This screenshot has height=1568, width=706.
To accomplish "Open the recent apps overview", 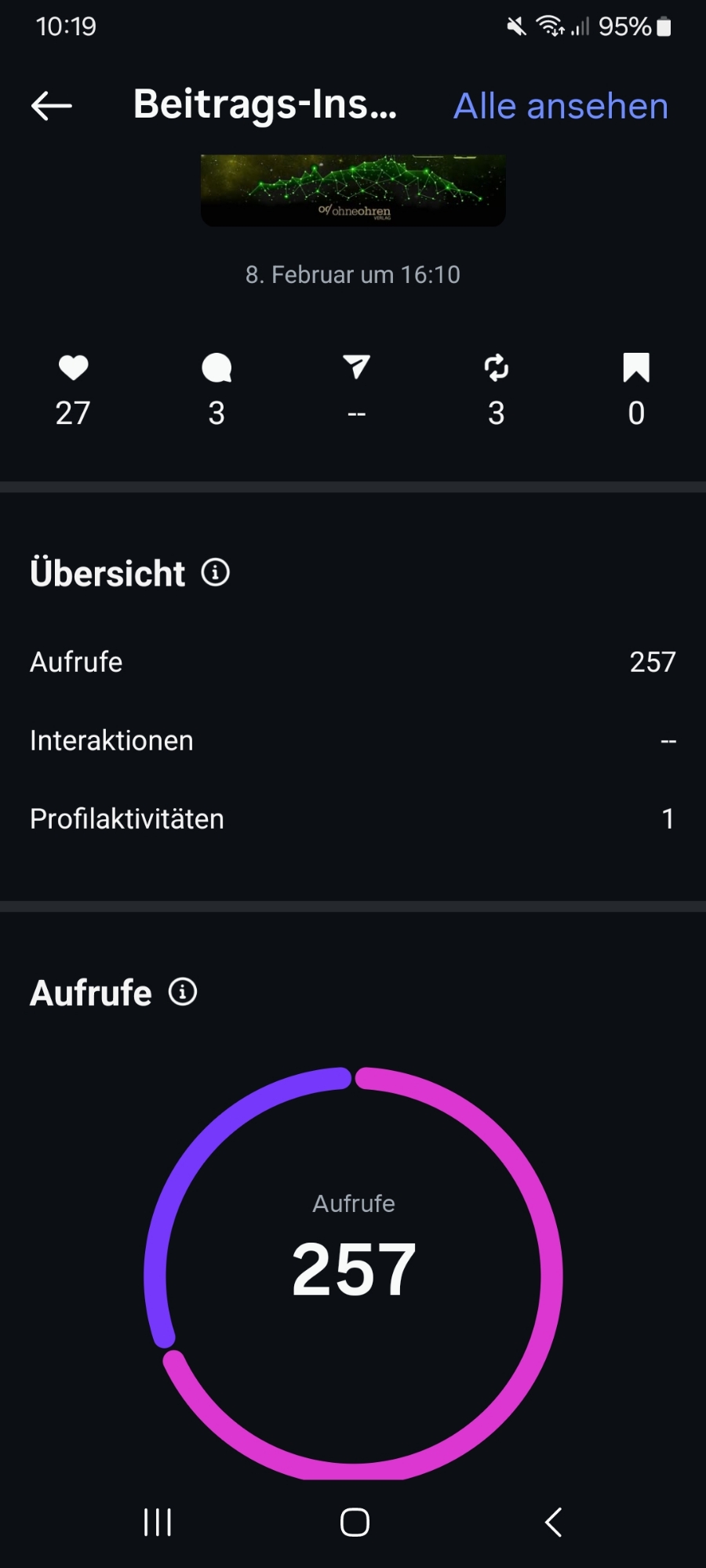I will 158,1523.
